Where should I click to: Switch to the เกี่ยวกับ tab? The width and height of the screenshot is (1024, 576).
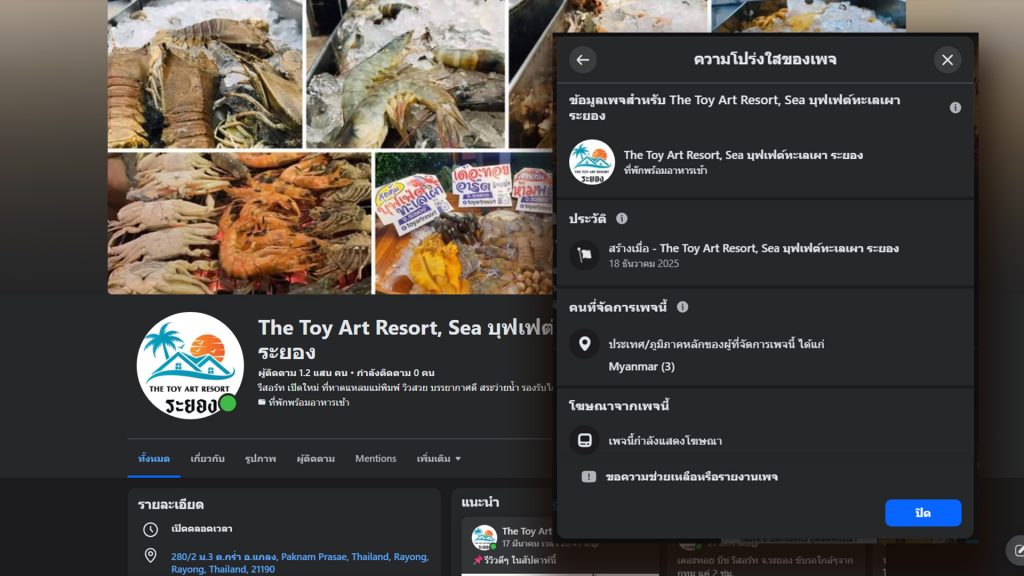pos(207,459)
